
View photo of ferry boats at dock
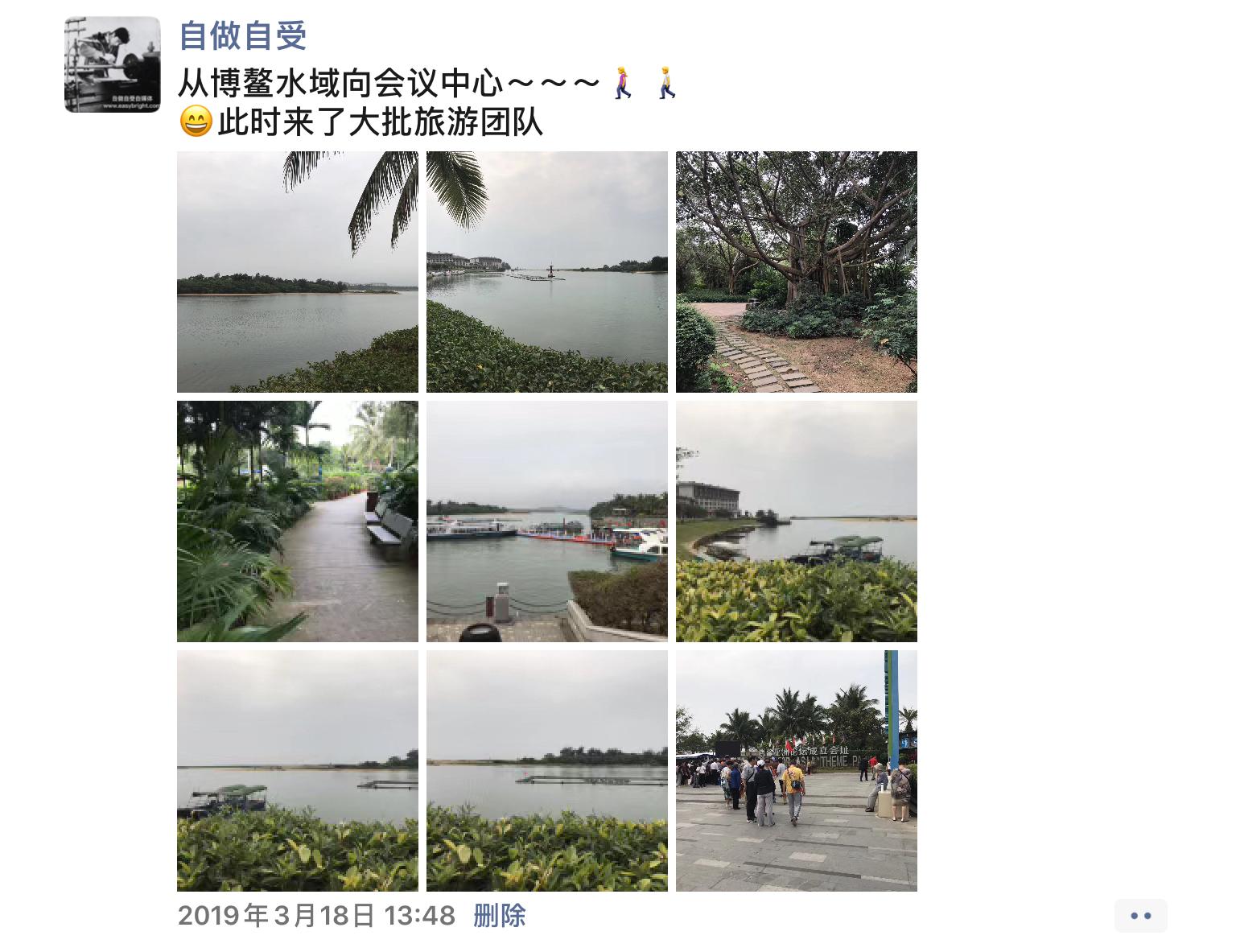(x=547, y=521)
